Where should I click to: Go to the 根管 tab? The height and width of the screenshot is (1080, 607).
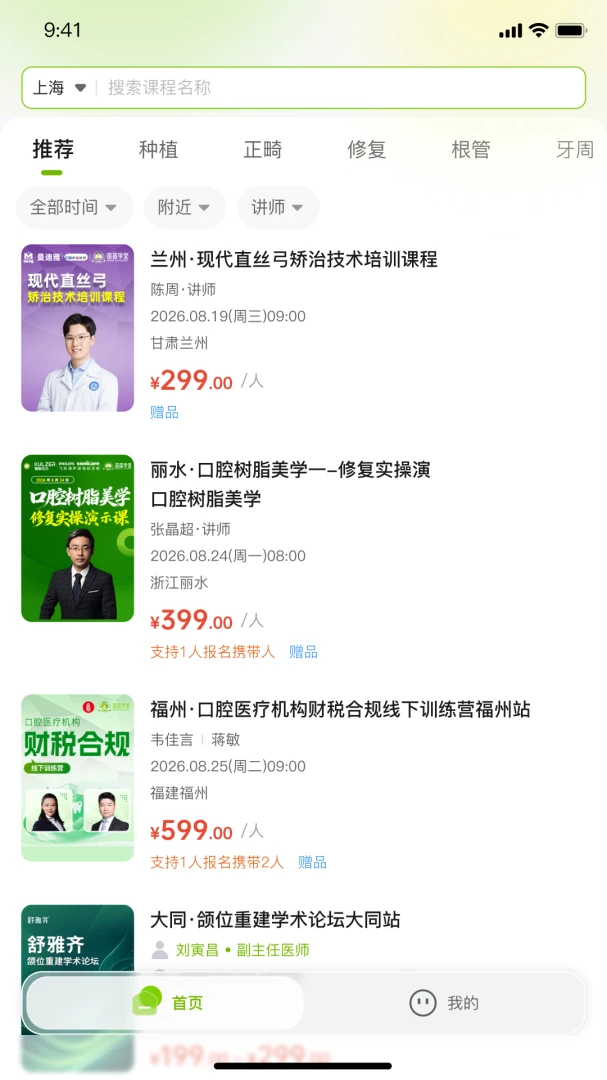coord(471,149)
